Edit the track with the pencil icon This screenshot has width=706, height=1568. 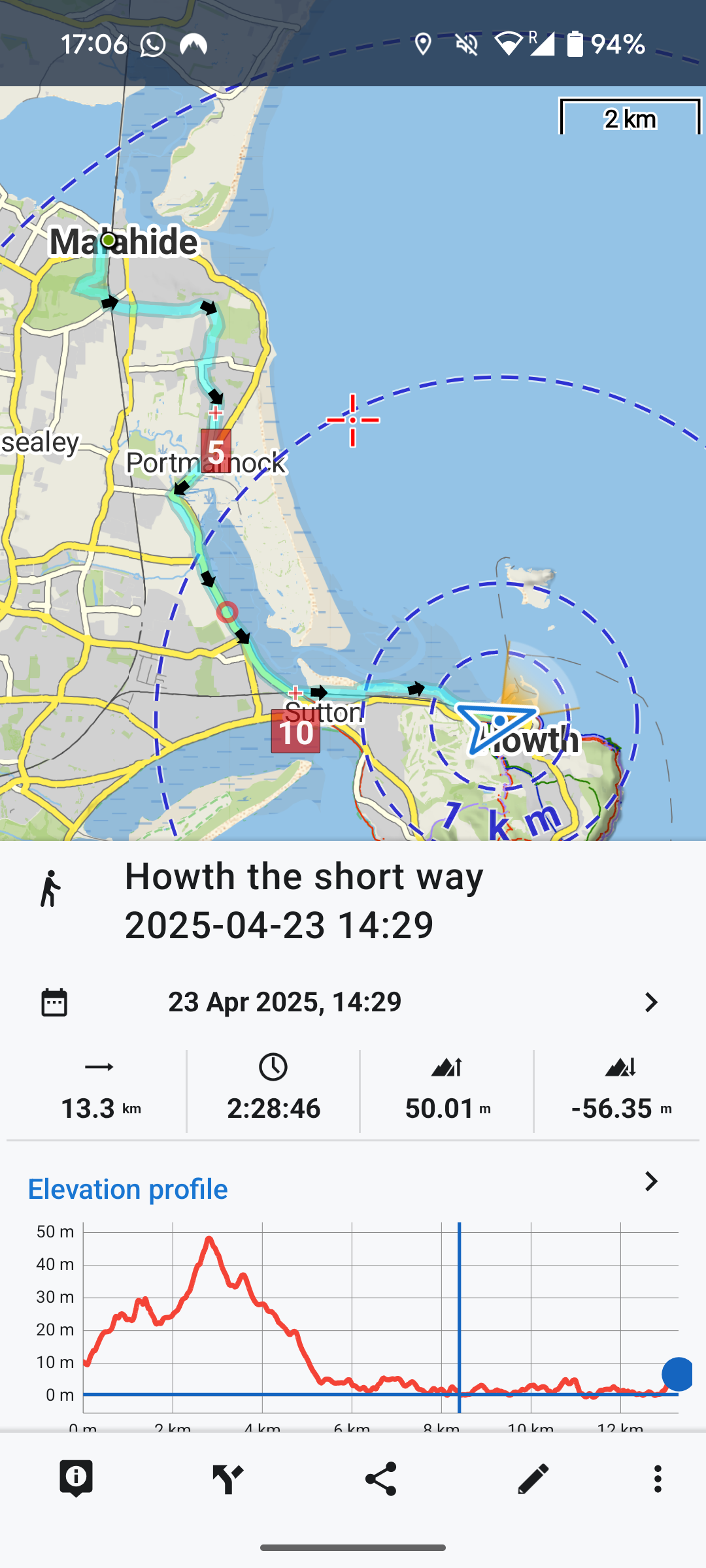(x=533, y=1478)
